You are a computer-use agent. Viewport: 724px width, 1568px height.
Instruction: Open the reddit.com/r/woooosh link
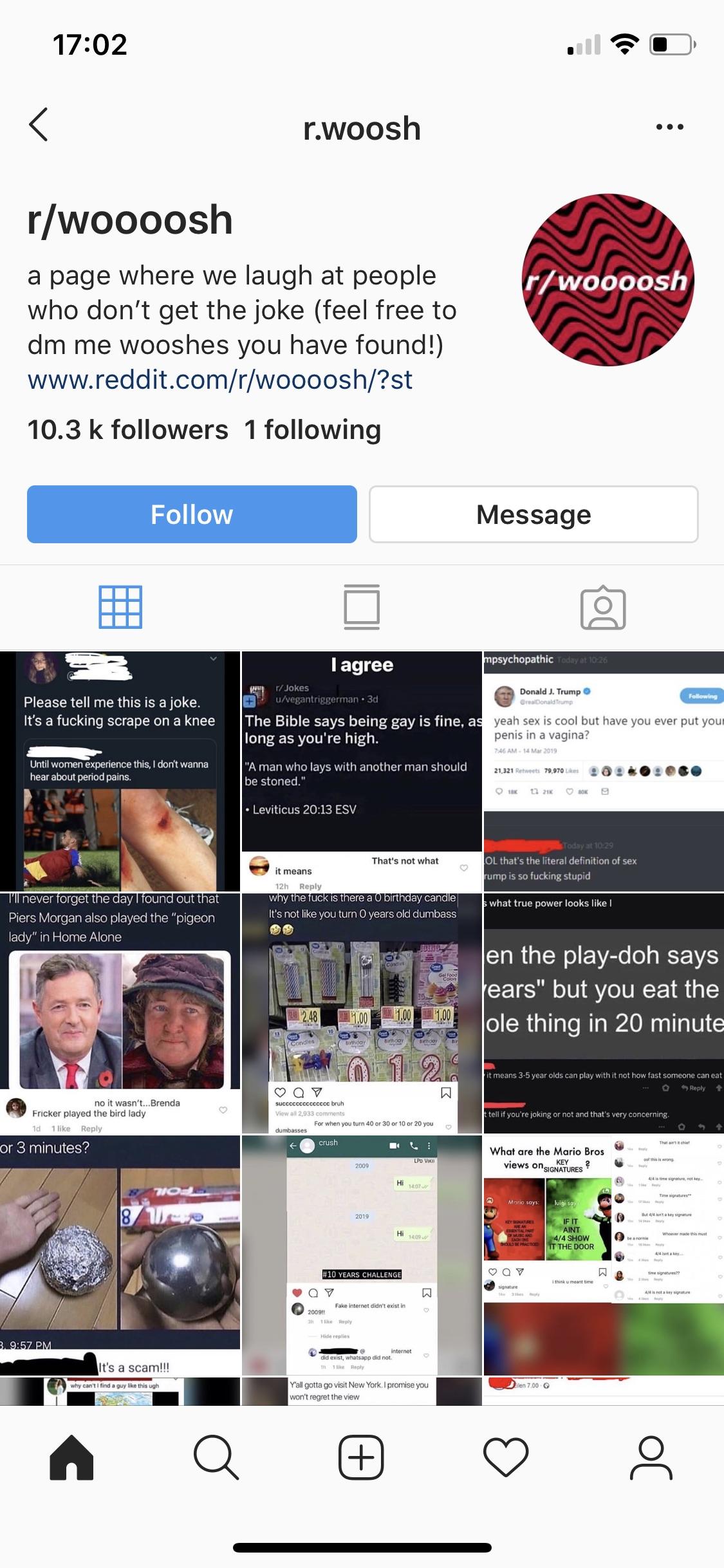coord(219,380)
